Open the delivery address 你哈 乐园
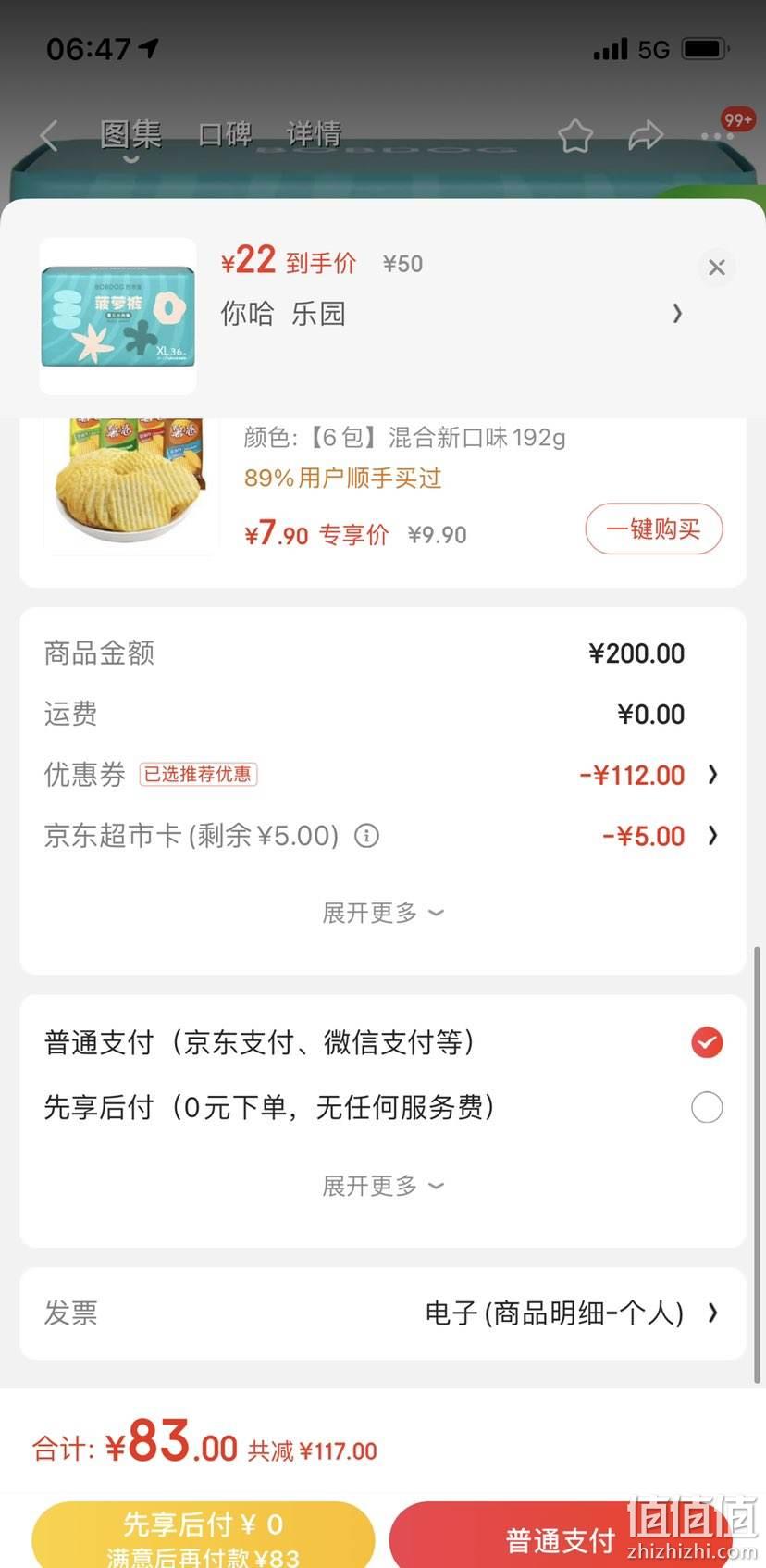 pyautogui.click(x=451, y=314)
